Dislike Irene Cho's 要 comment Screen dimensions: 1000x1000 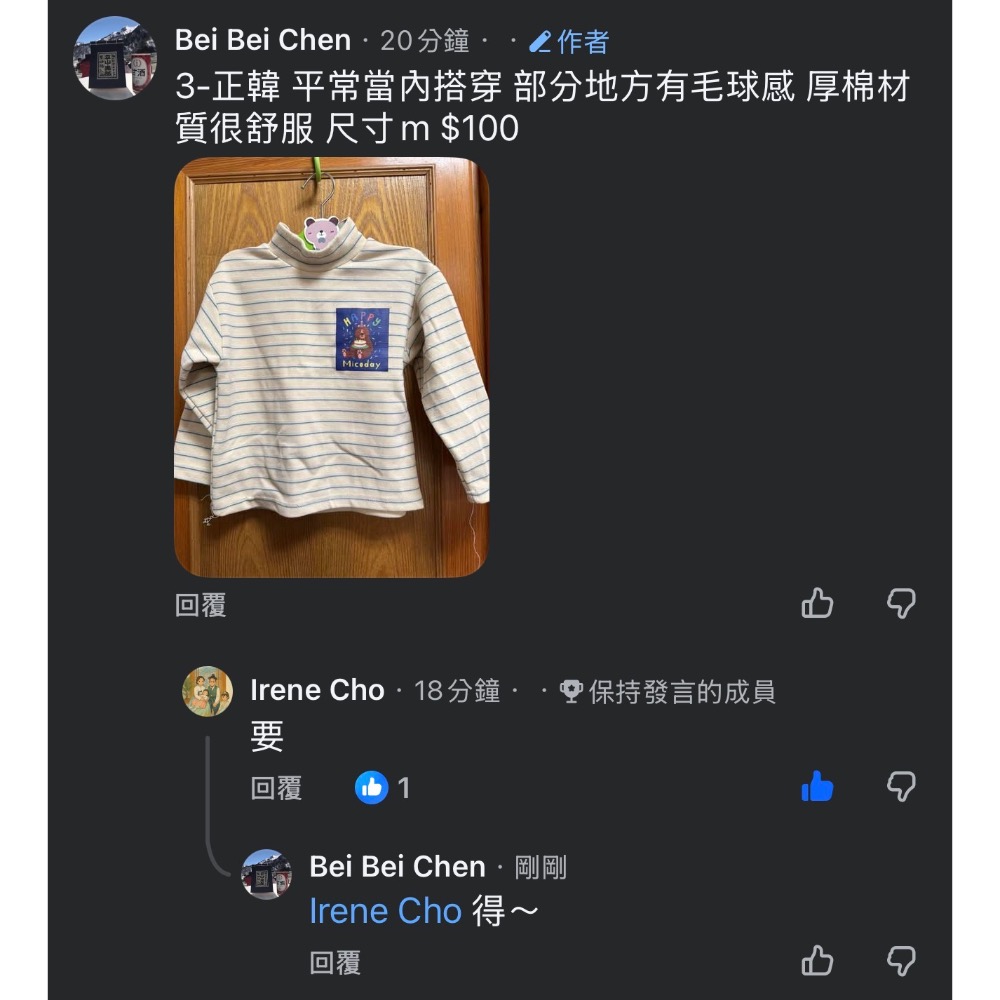click(901, 787)
